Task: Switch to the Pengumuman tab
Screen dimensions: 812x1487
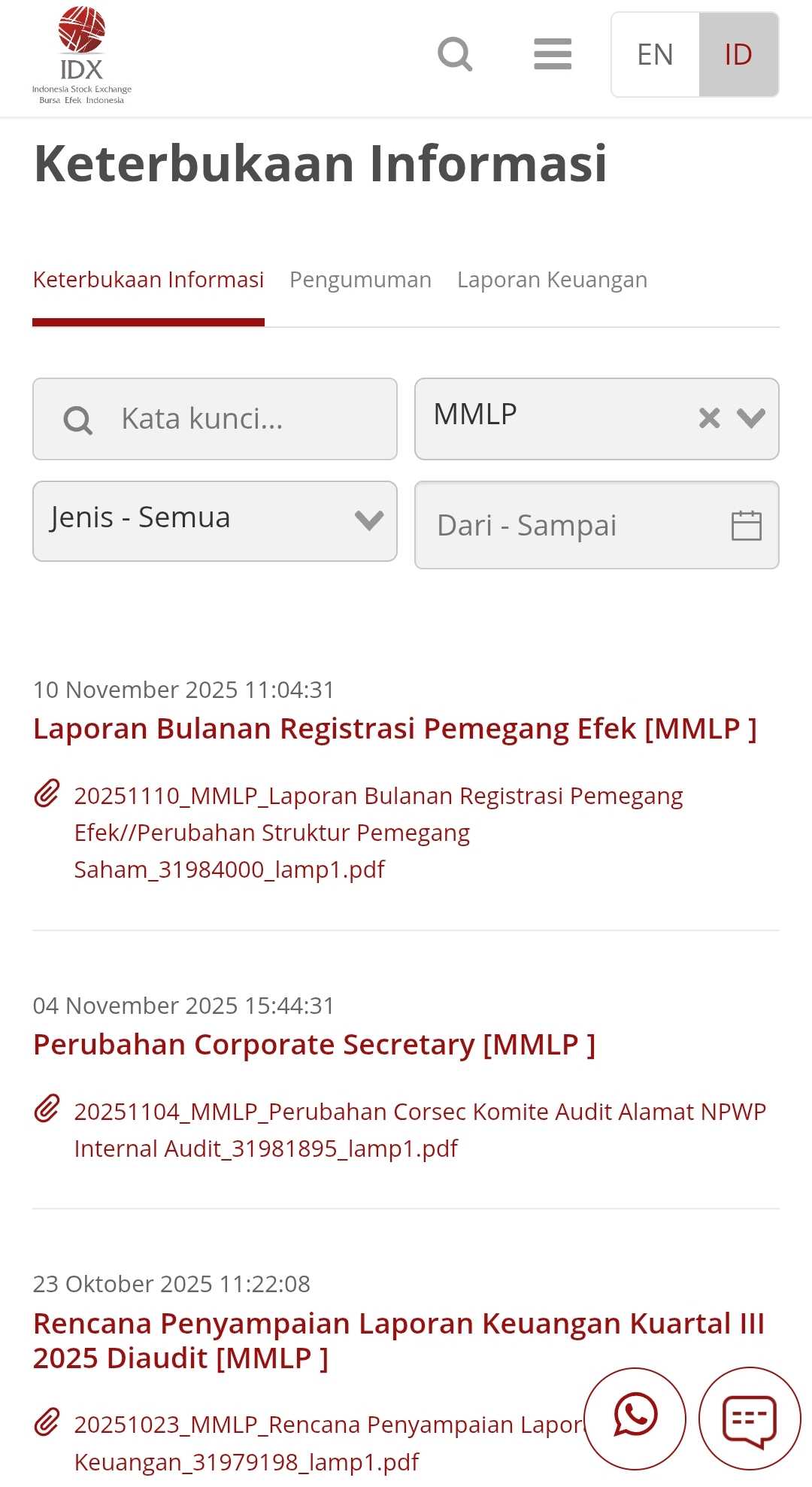Action: 360,280
